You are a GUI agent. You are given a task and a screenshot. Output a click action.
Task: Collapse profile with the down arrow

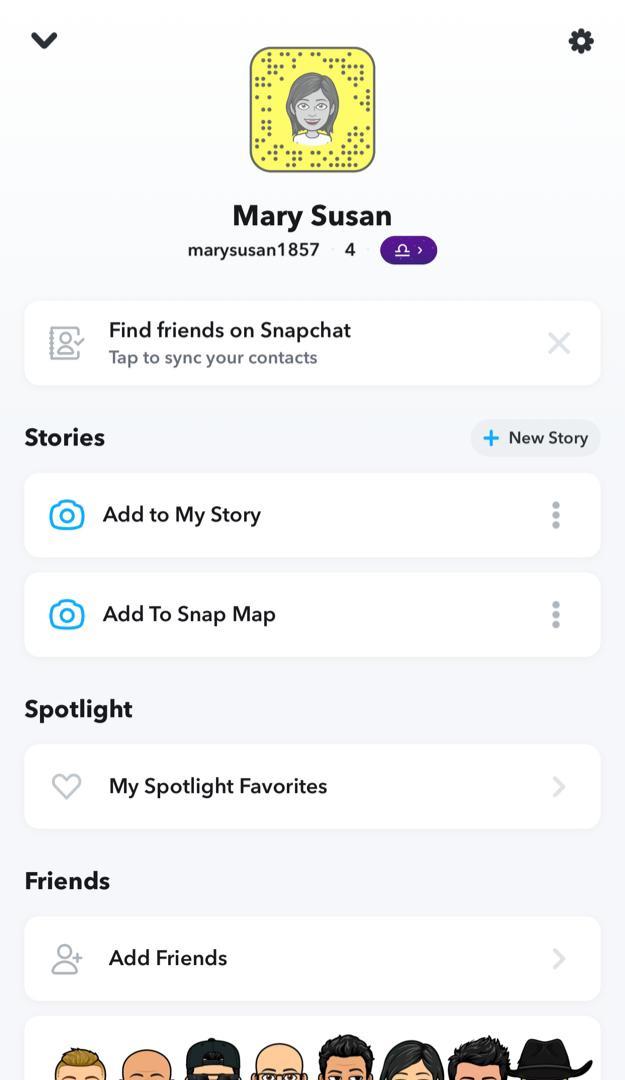tap(44, 40)
